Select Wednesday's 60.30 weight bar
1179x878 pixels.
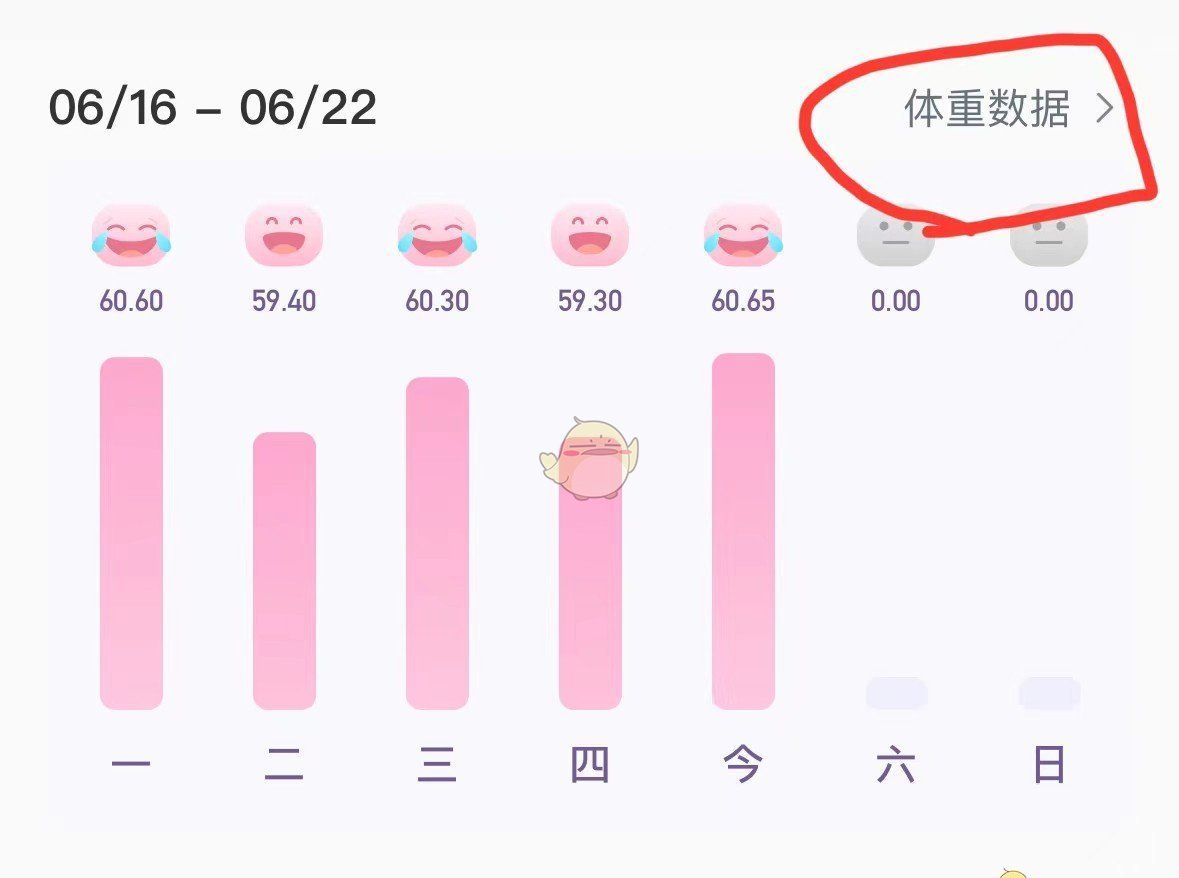point(437,543)
